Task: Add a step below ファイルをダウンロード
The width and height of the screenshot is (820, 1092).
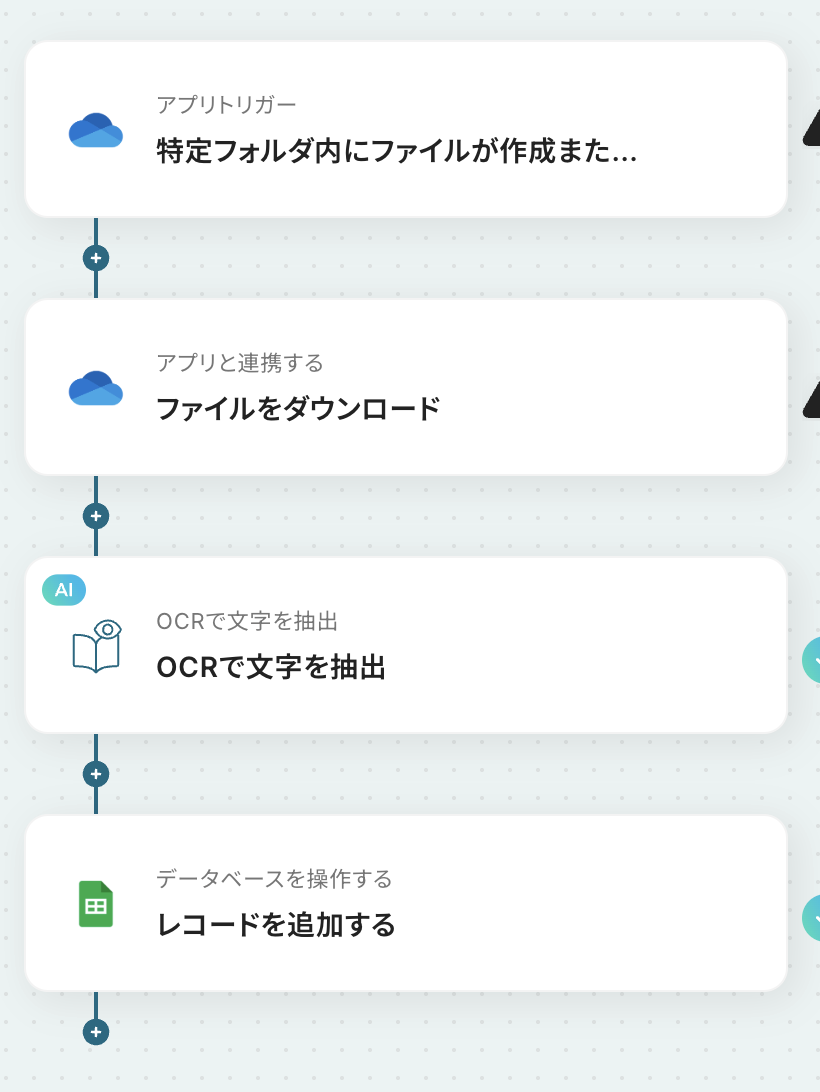Action: point(96,516)
